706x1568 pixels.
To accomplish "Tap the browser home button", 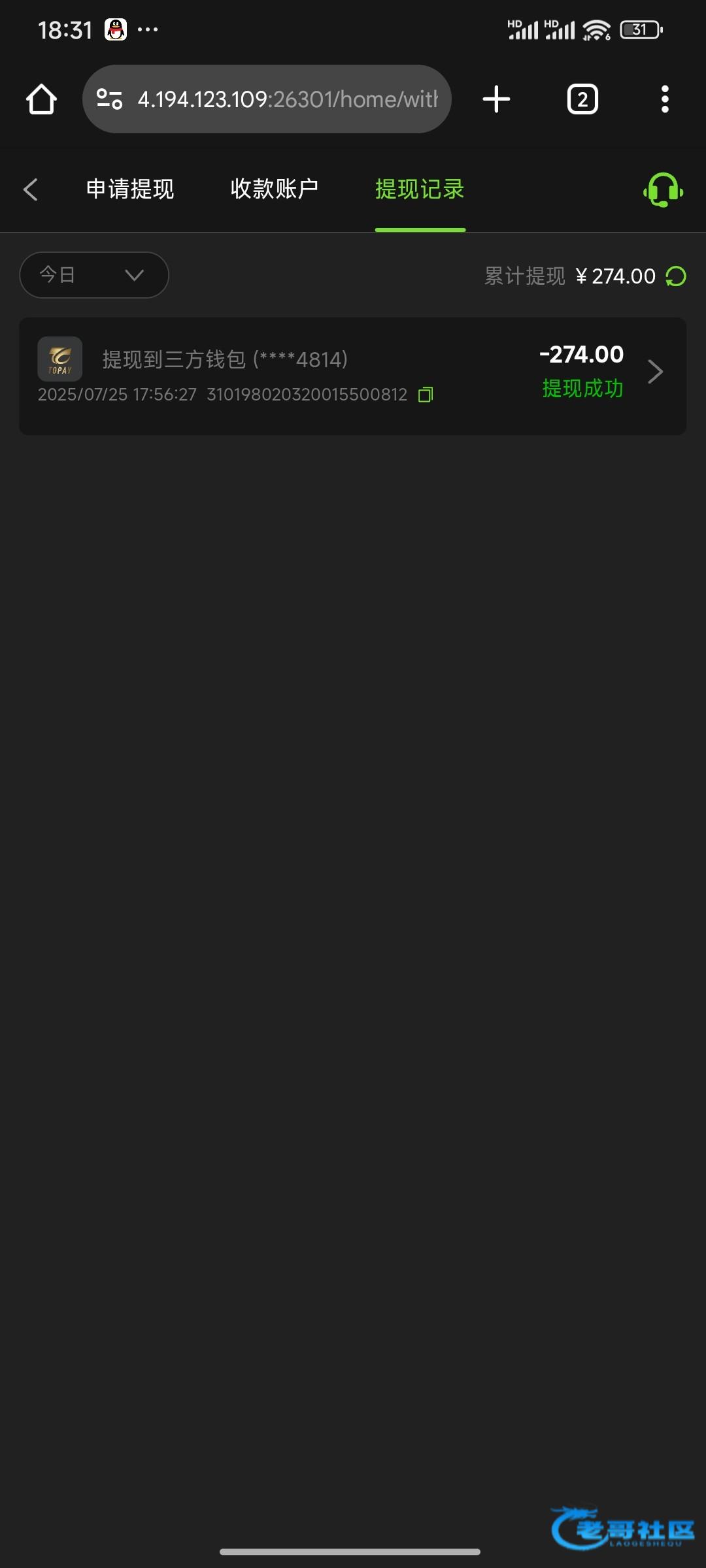I will click(x=41, y=99).
